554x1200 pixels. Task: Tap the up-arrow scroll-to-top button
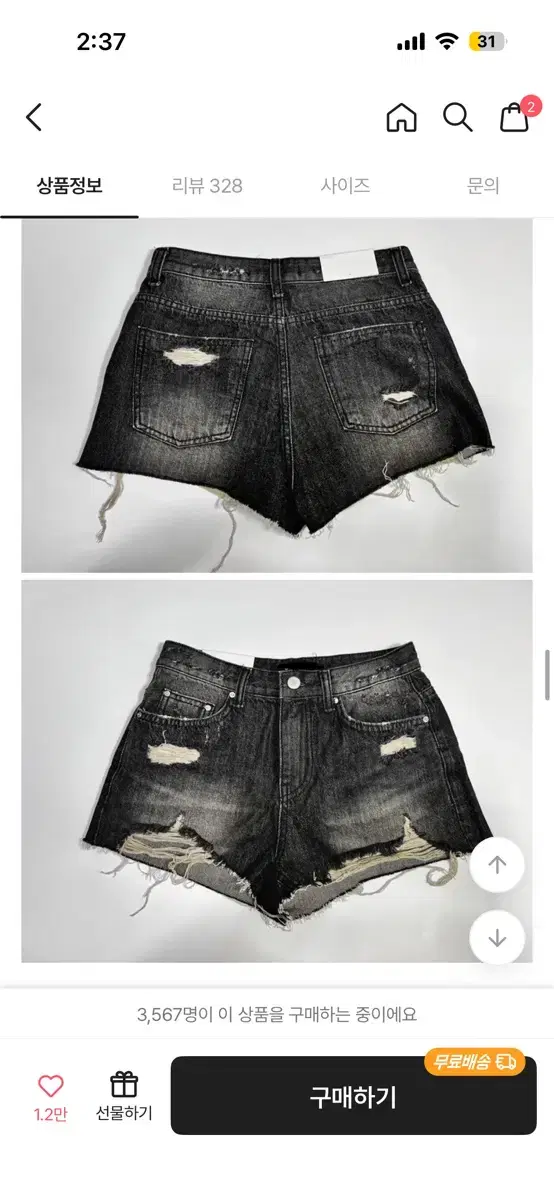point(497,865)
